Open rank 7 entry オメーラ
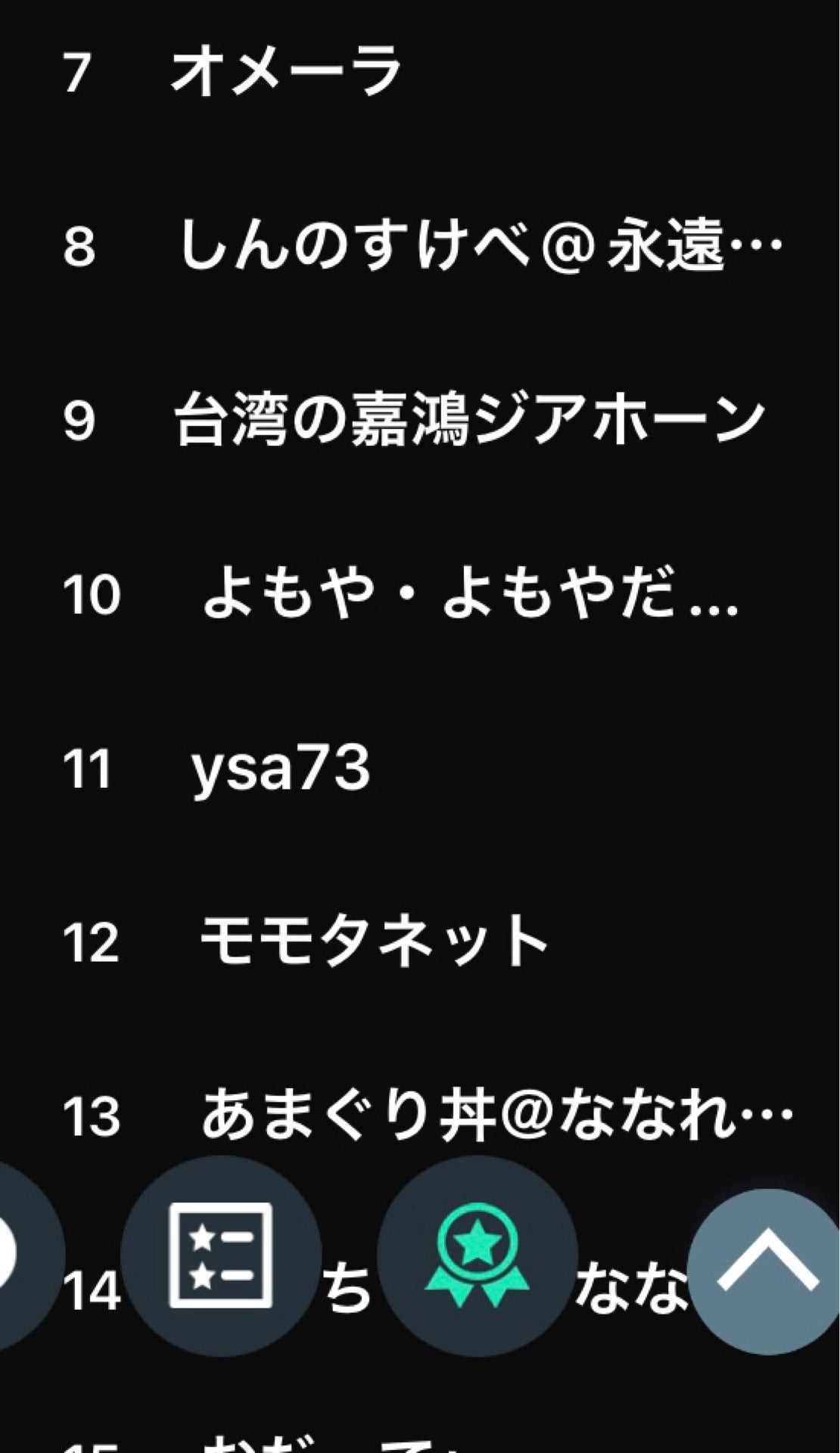This screenshot has height=1453, width=840. coord(286,72)
